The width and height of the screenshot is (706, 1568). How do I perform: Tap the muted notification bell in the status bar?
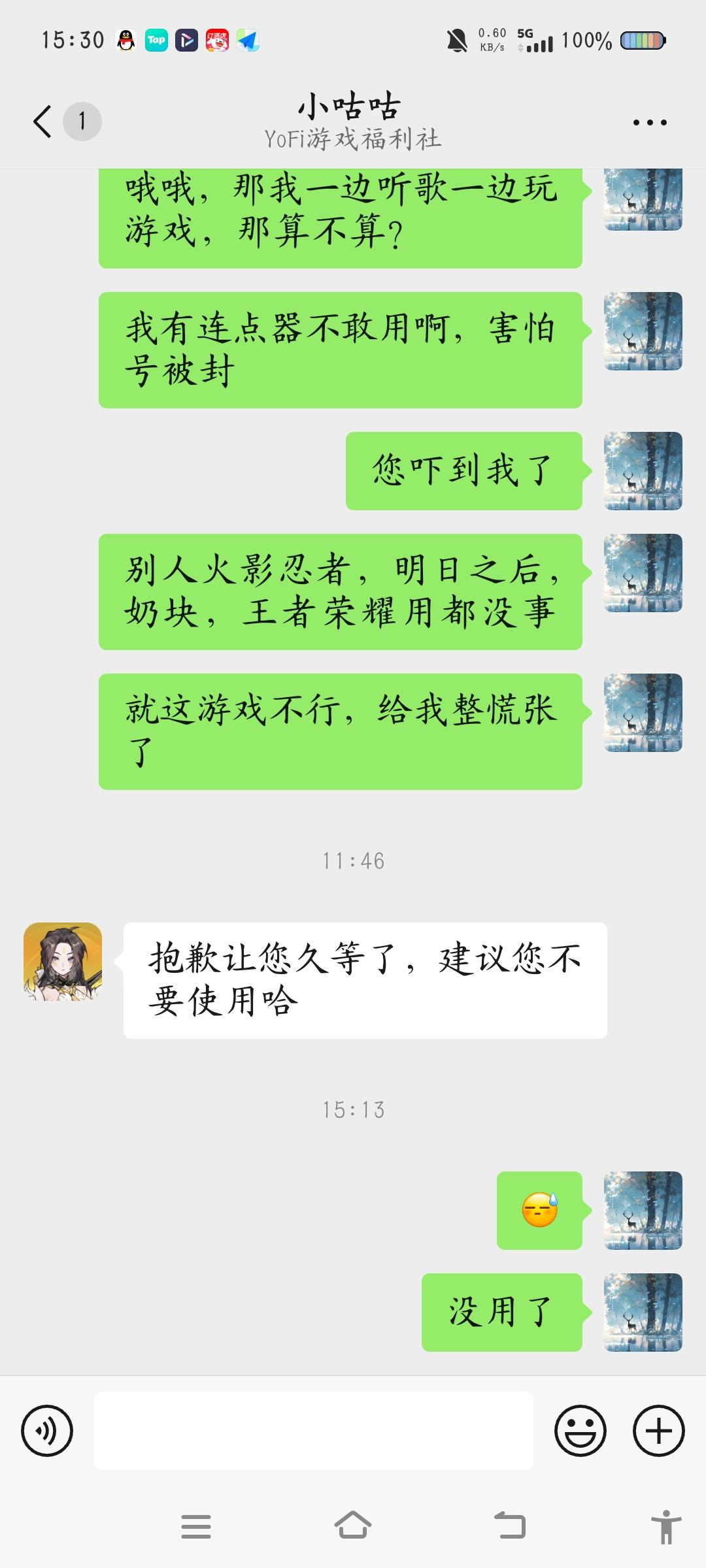click(456, 41)
